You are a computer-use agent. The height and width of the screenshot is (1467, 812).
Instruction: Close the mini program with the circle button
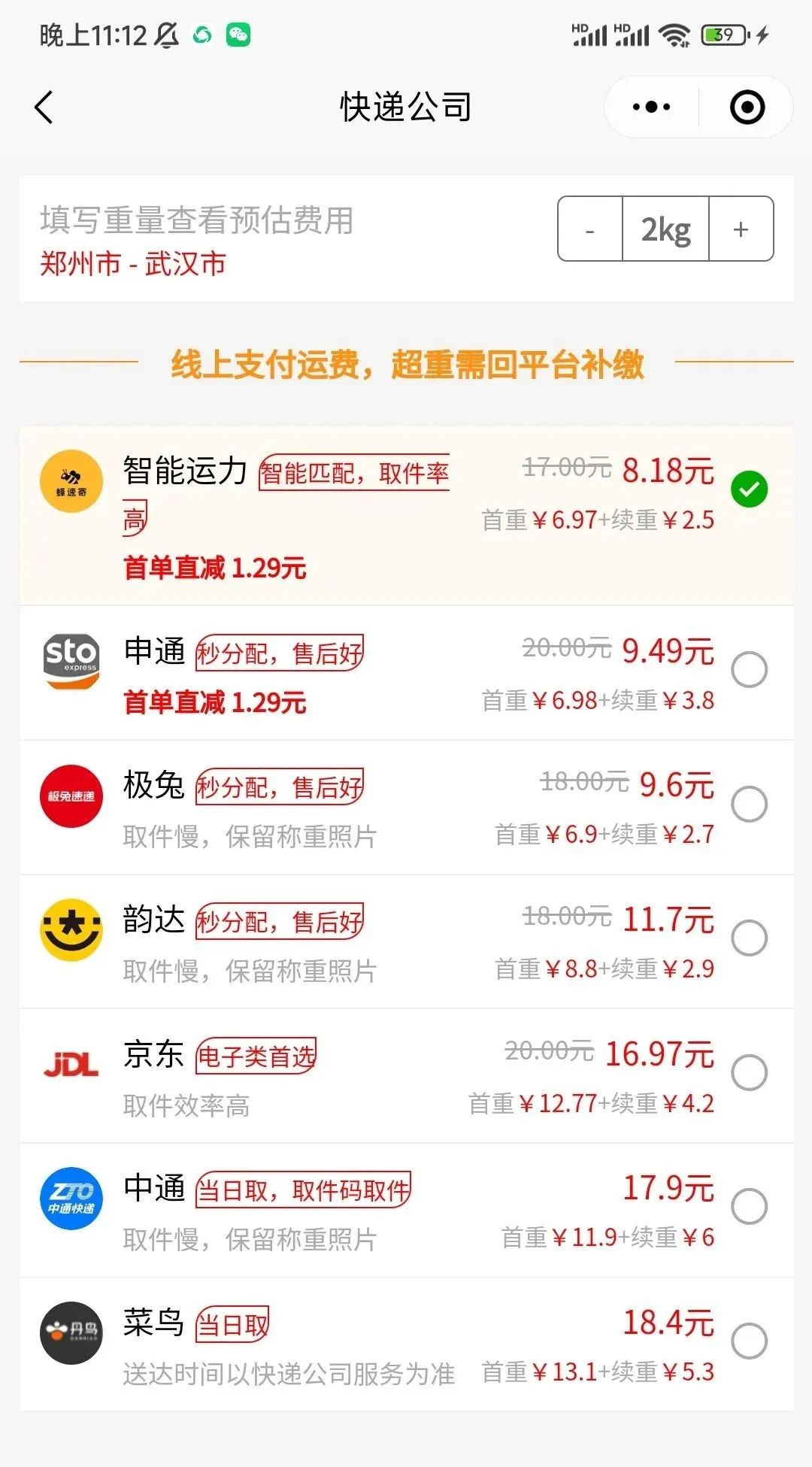pos(747,107)
